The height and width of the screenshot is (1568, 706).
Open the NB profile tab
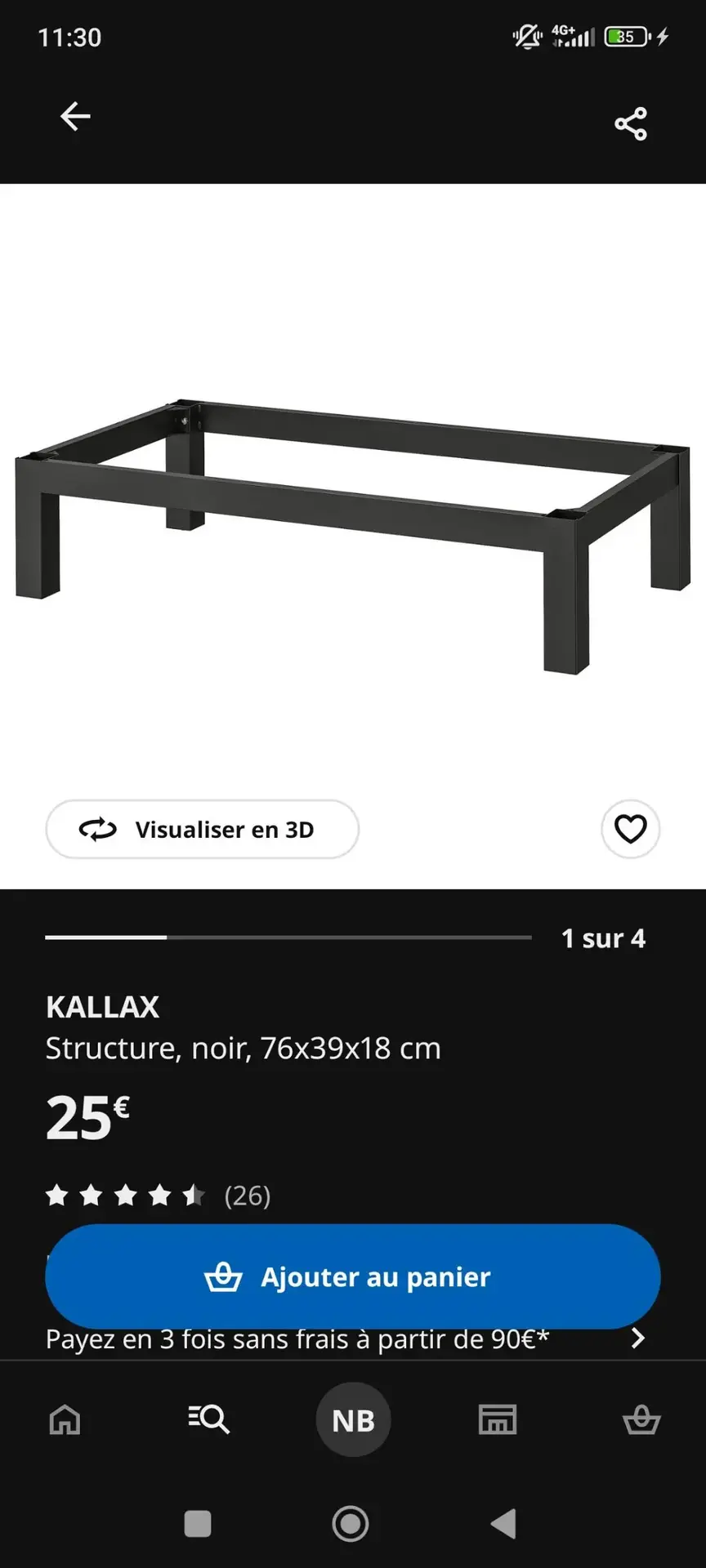353,1420
